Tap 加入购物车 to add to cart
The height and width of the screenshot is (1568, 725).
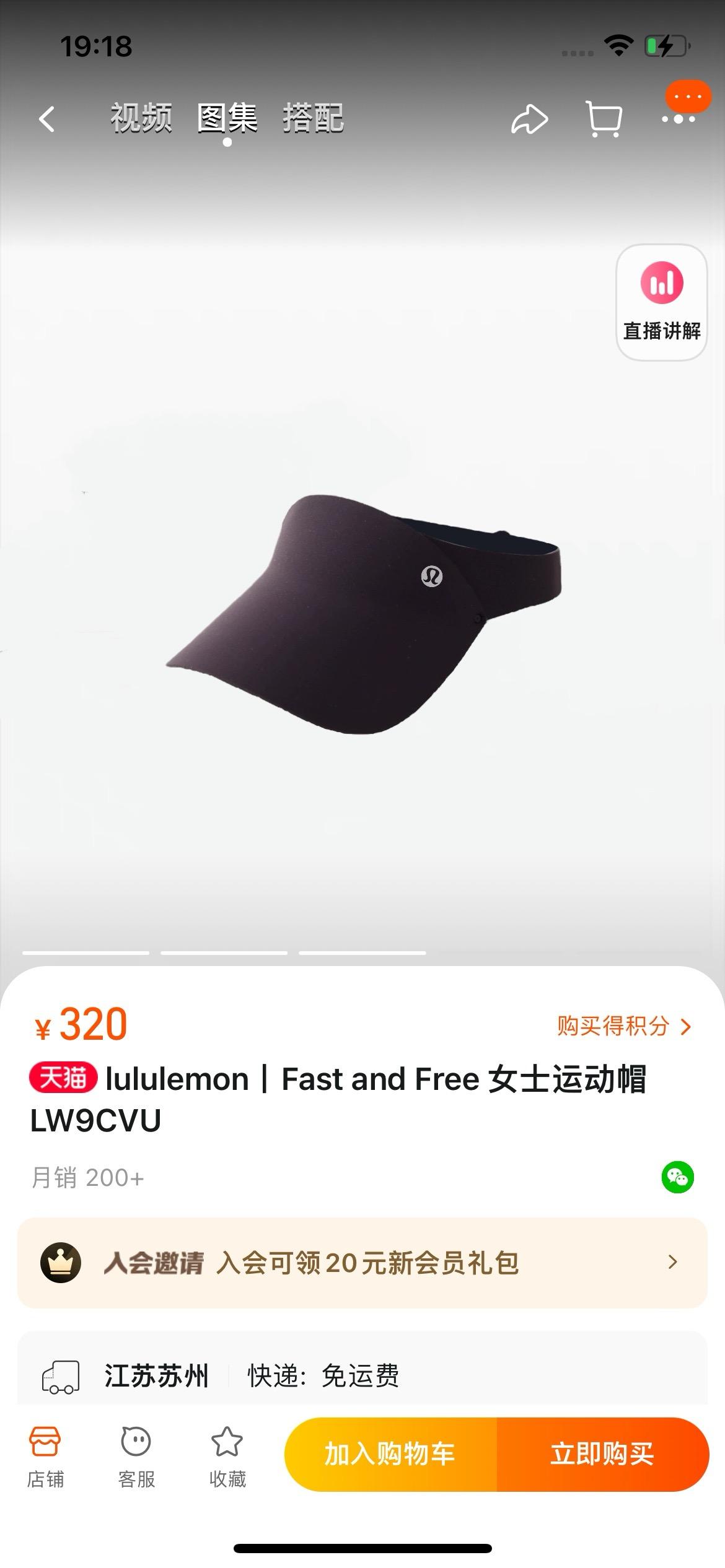(390, 1453)
